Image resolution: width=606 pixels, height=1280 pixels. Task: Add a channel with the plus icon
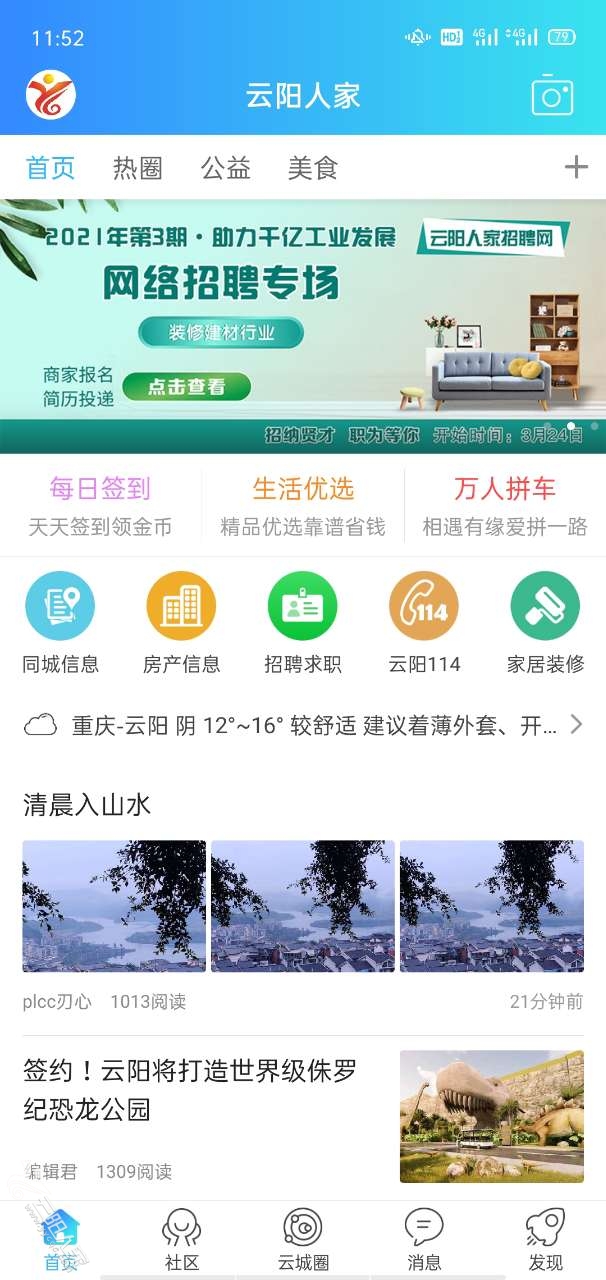coord(576,167)
